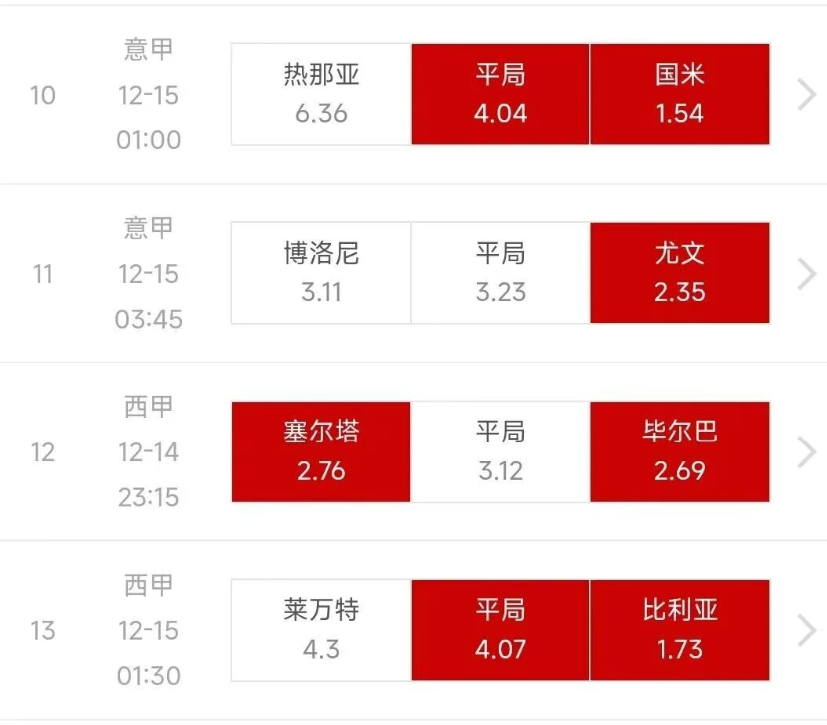
Task: Select 热那亚 home win at 6.36
Action: [x=321, y=94]
